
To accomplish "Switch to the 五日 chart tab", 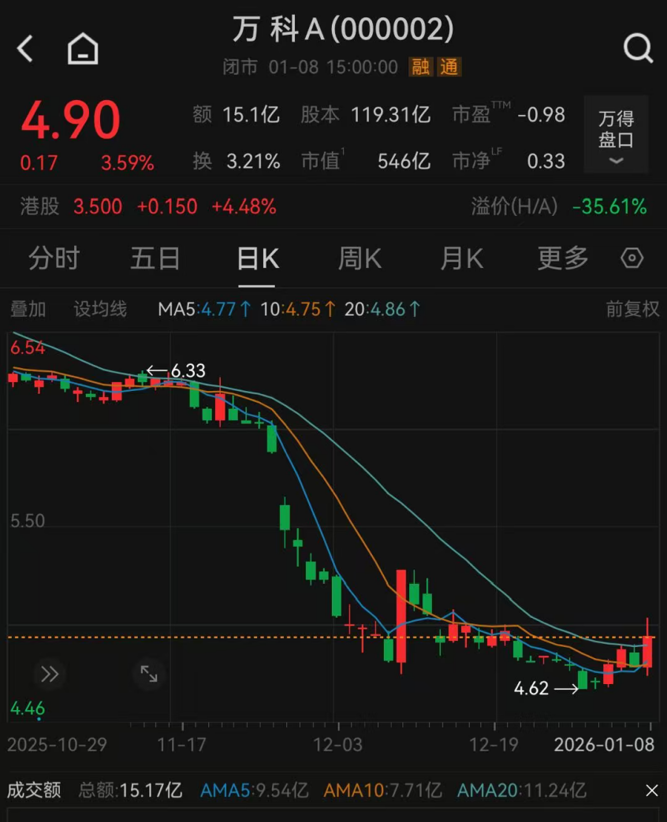I will click(155, 259).
